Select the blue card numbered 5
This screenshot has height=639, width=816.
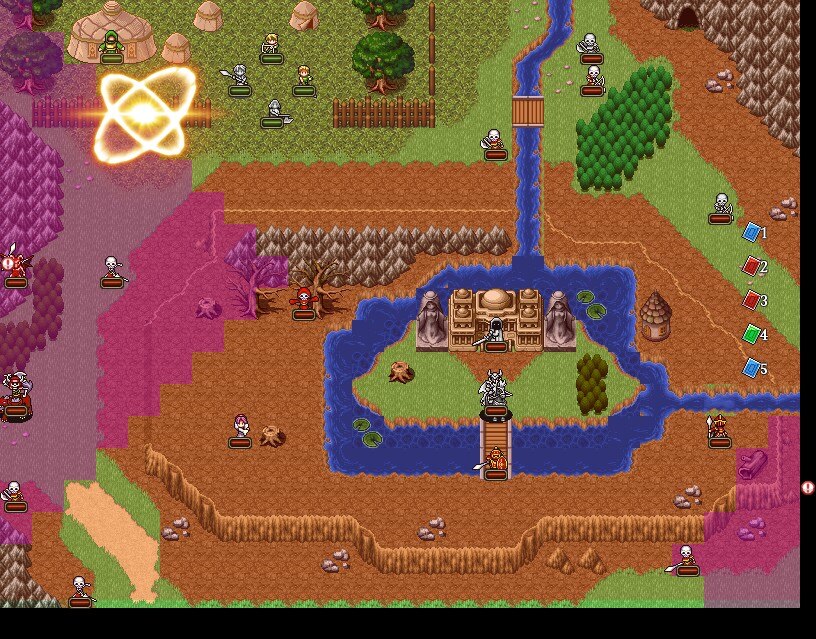pyautogui.click(x=751, y=368)
